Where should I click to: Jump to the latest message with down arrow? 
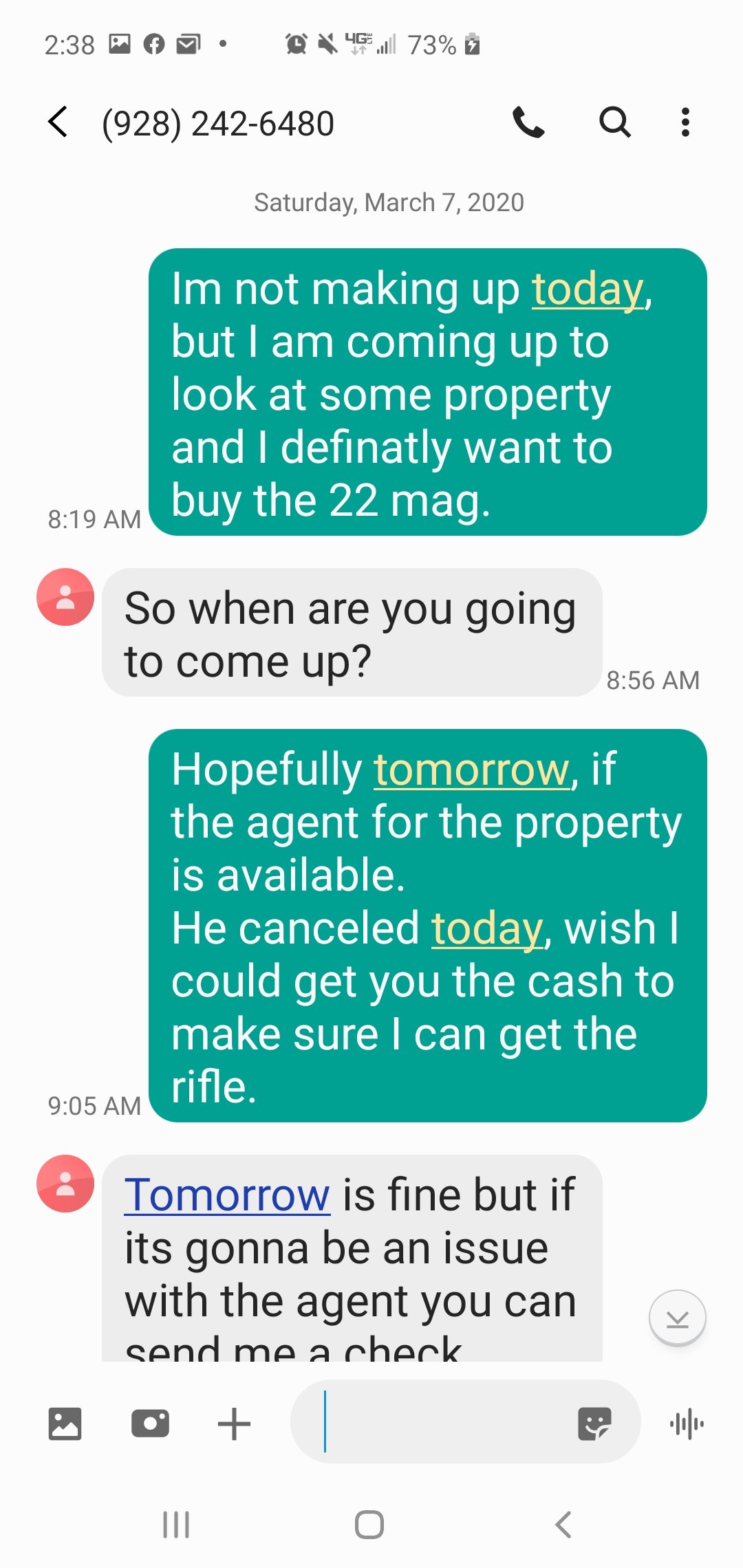point(678,1318)
